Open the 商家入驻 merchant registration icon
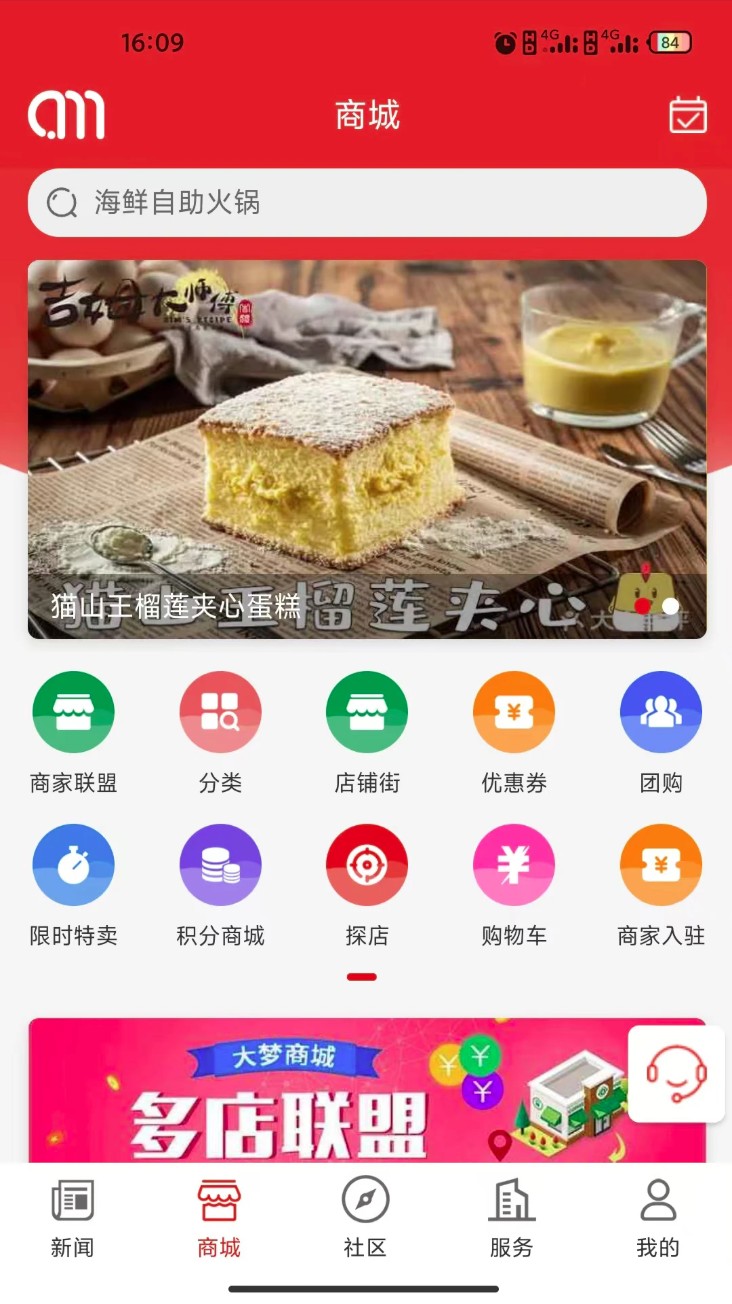Viewport: 732px width, 1304px height. [660, 865]
